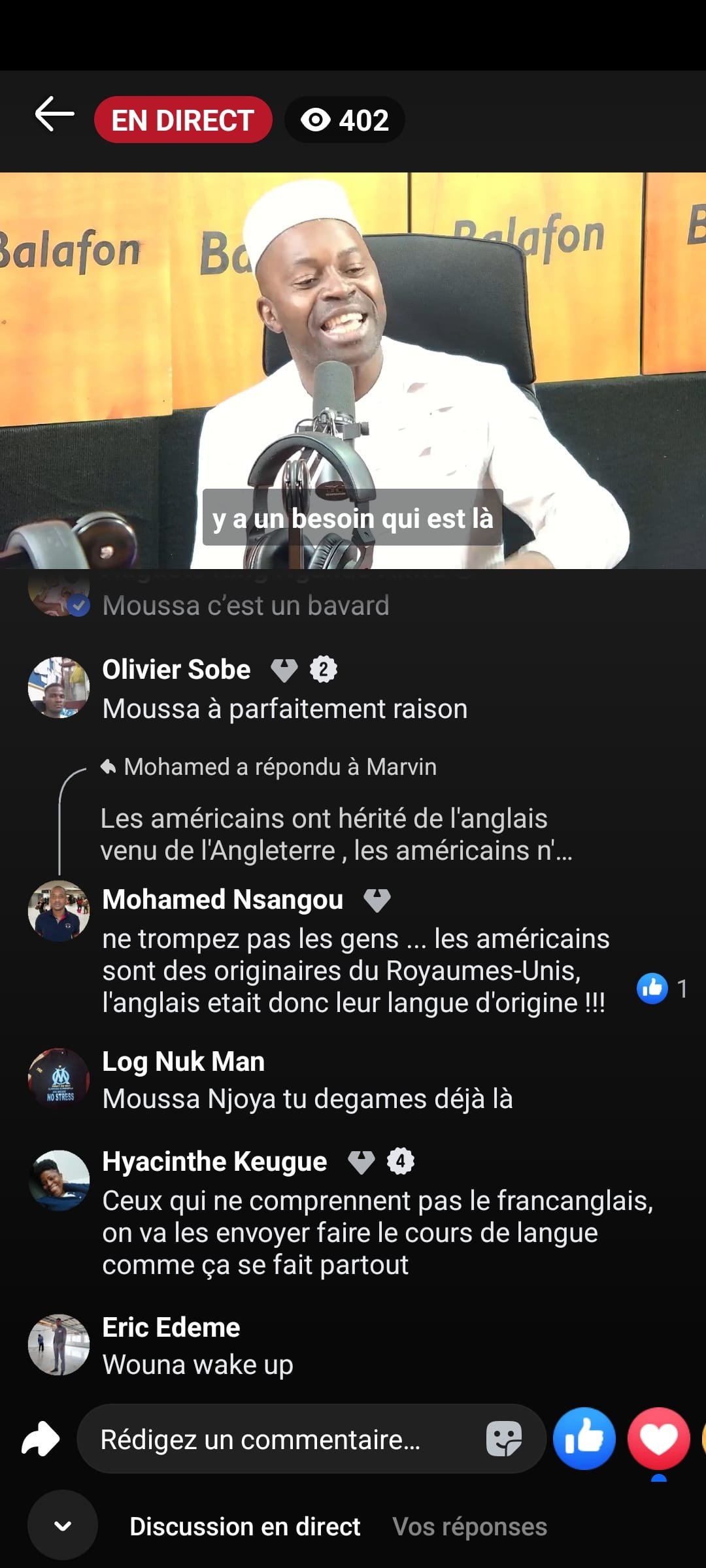The image size is (706, 1568).
Task: Go back from the live video
Action: [55, 115]
